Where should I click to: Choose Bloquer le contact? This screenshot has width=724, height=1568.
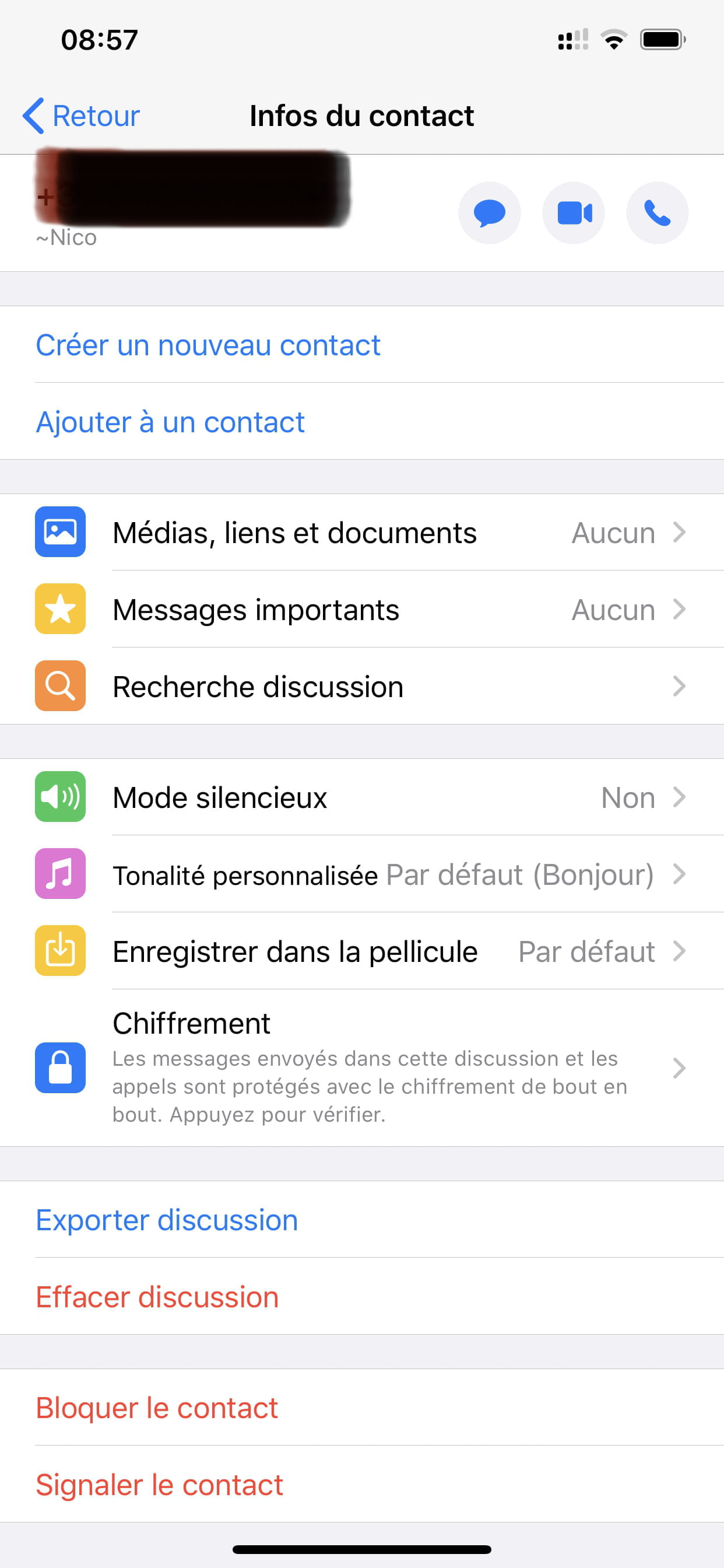(362, 1408)
